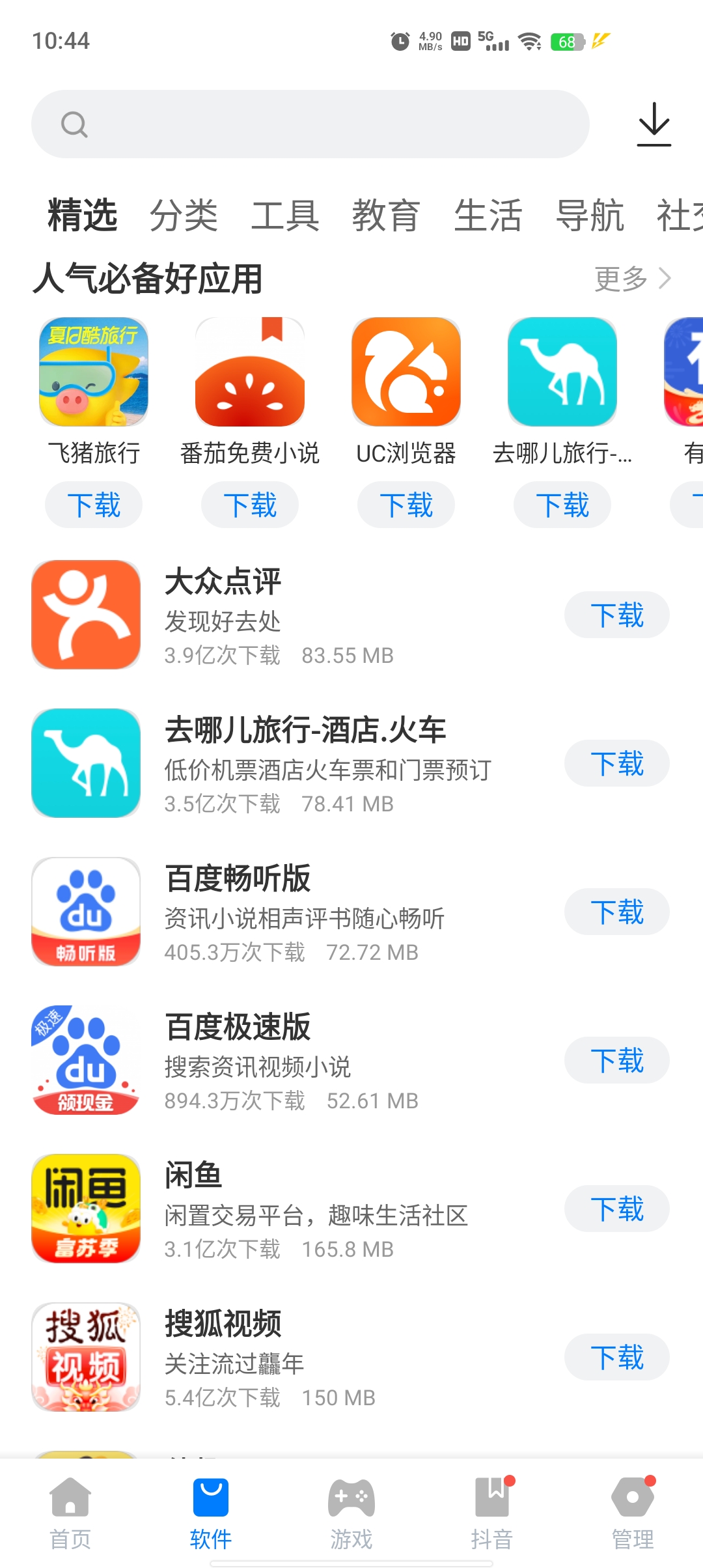Download 去哪儿旅行-酒店.火车 app
The height and width of the screenshot is (1568, 703).
point(616,763)
